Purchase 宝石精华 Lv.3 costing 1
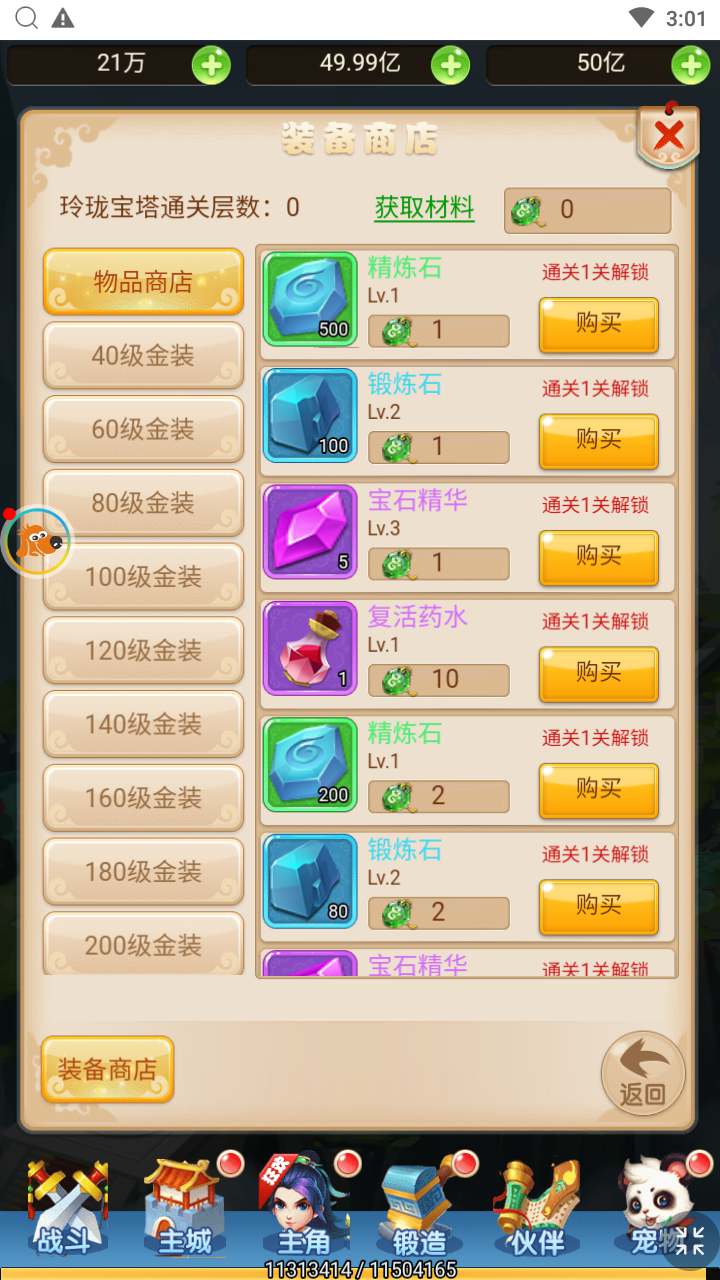 pos(598,558)
